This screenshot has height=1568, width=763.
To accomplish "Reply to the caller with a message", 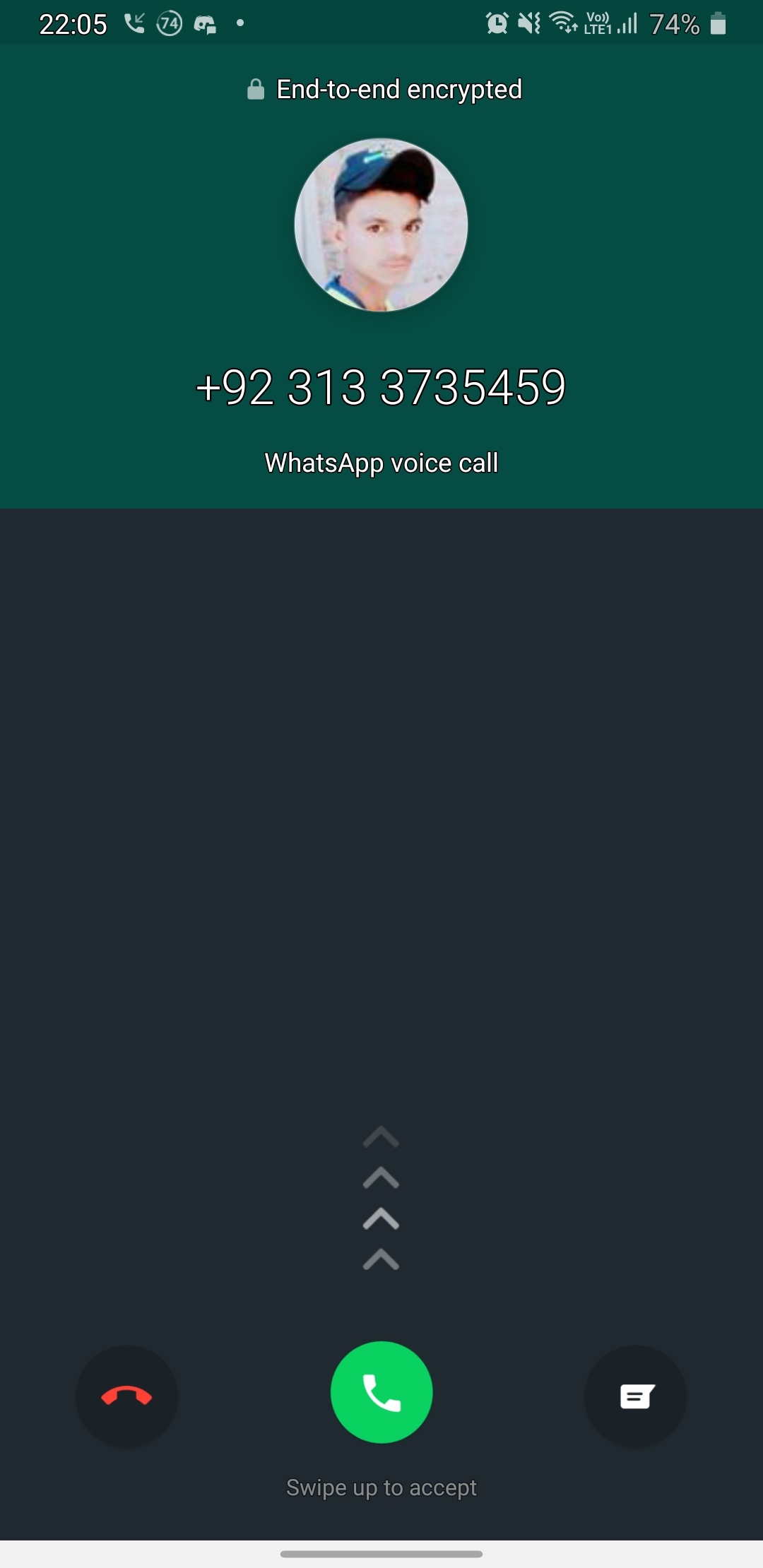I will coord(636,1396).
